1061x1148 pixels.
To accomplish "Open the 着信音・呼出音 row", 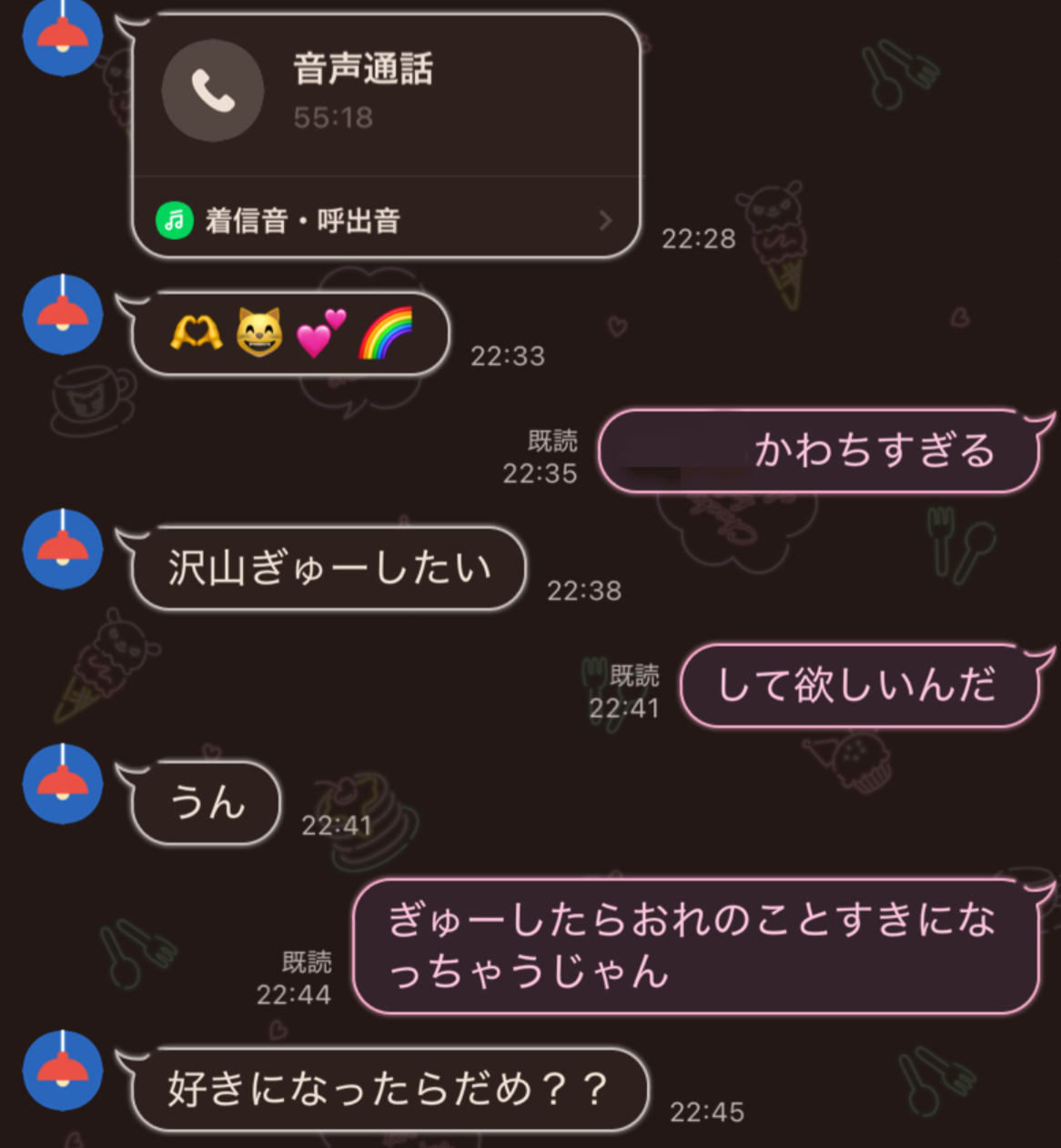I will [386, 220].
